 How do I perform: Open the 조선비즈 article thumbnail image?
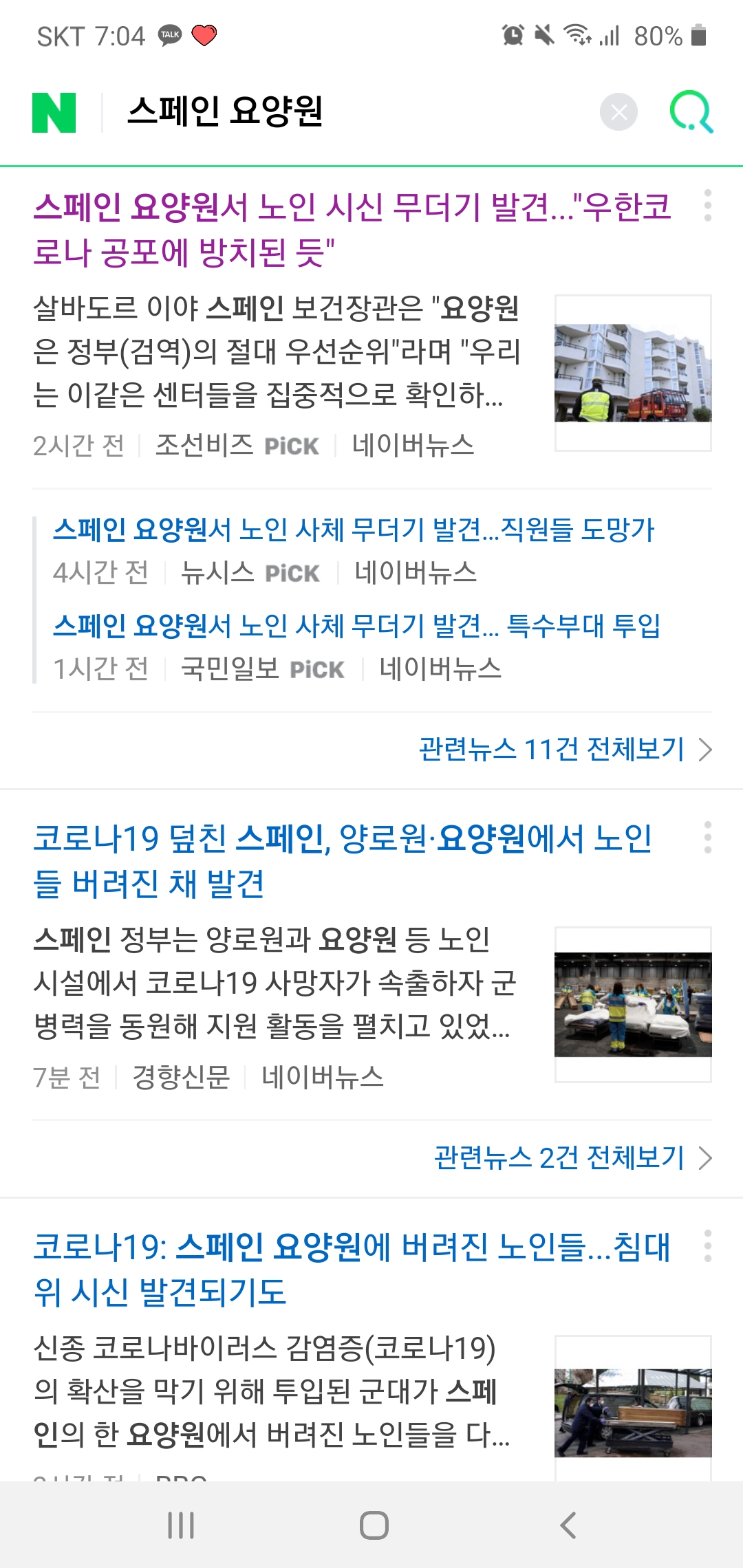click(633, 373)
